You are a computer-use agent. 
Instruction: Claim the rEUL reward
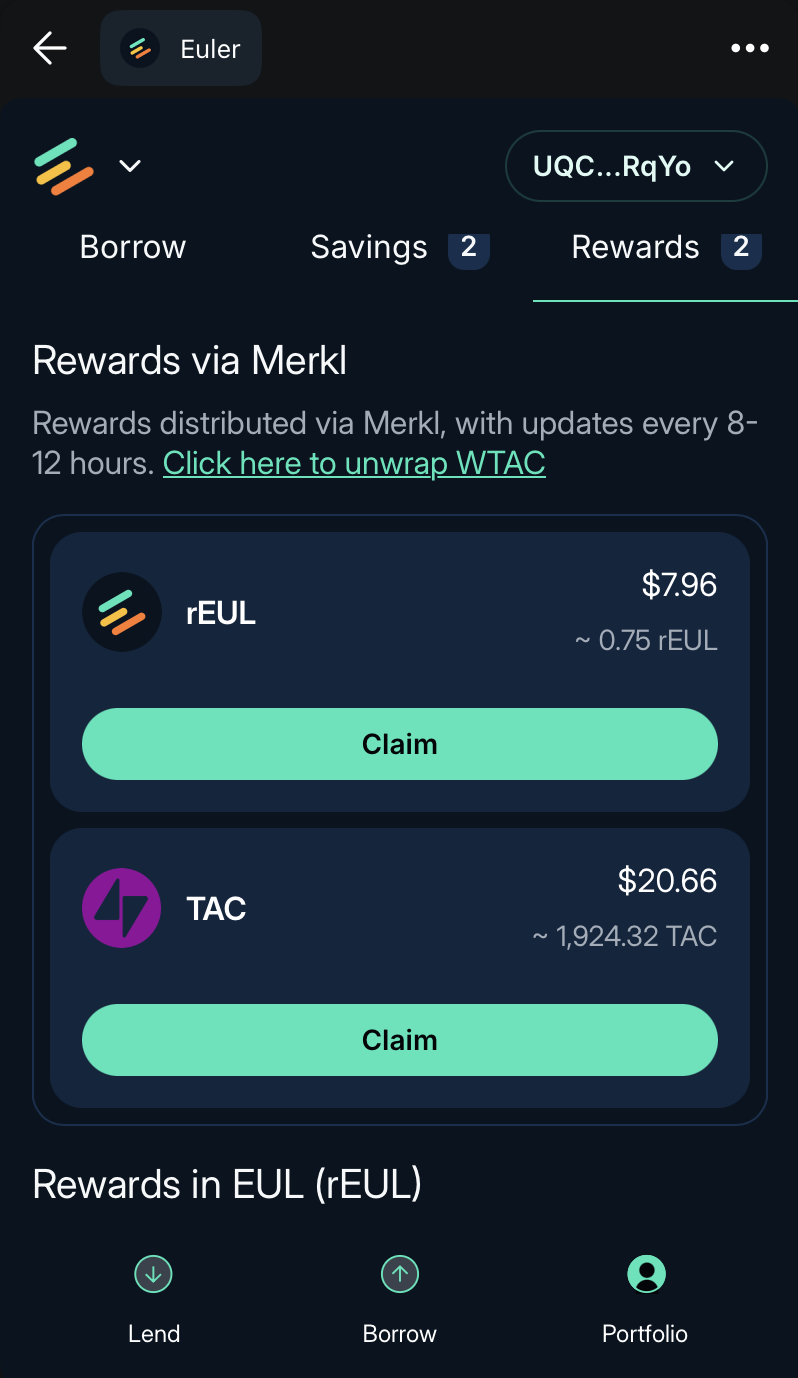pyautogui.click(x=399, y=744)
